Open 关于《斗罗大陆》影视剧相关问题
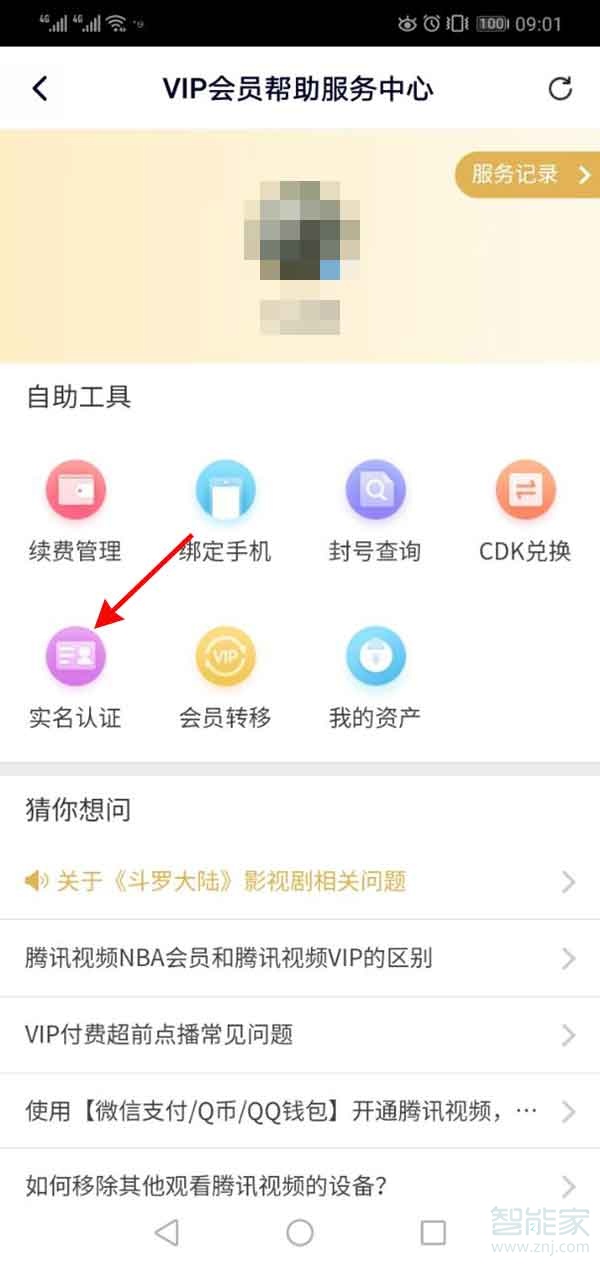Screen dimensions: 600x1266 click(x=300, y=881)
